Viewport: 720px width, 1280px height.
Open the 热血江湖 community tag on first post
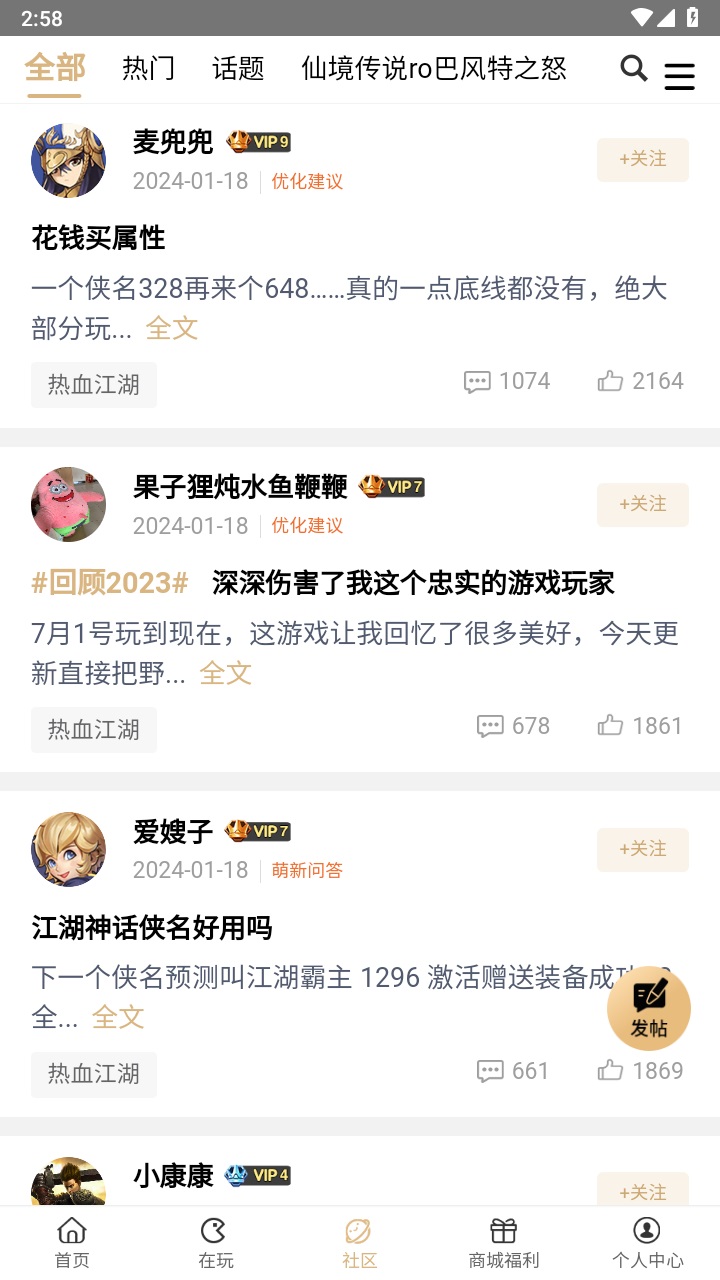tap(93, 384)
